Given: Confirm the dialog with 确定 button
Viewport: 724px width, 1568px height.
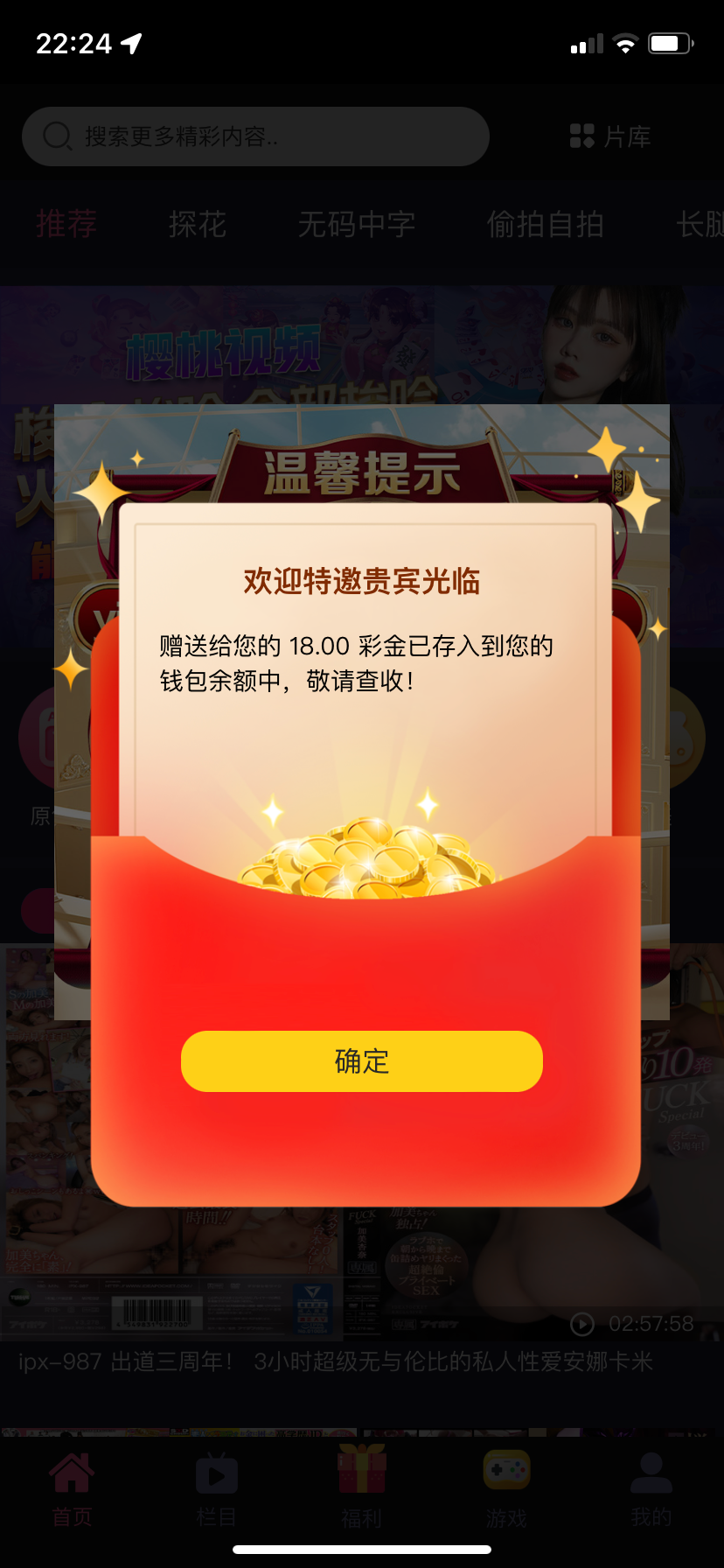Looking at the screenshot, I should coord(361,1060).
